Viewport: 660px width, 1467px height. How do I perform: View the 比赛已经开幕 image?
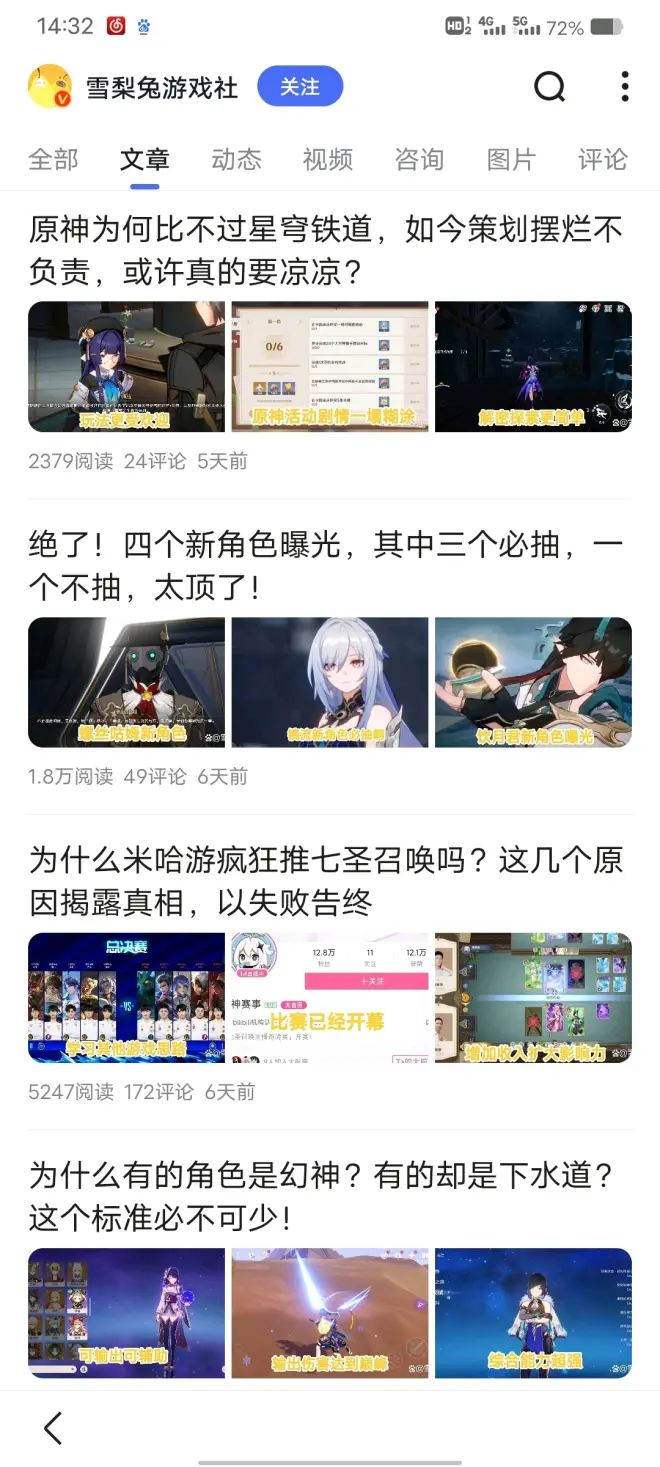point(330,997)
